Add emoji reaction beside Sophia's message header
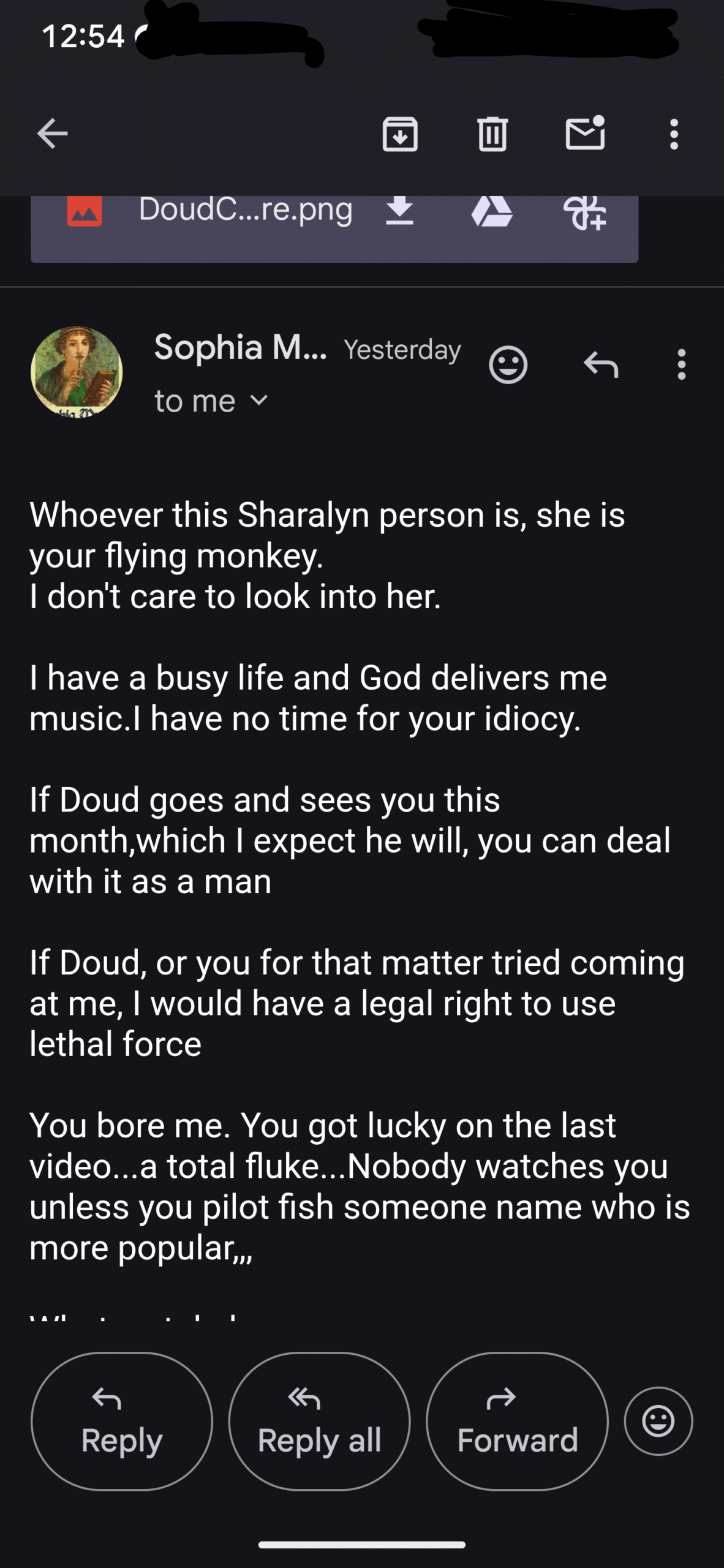The height and width of the screenshot is (1568, 724). tap(508, 365)
